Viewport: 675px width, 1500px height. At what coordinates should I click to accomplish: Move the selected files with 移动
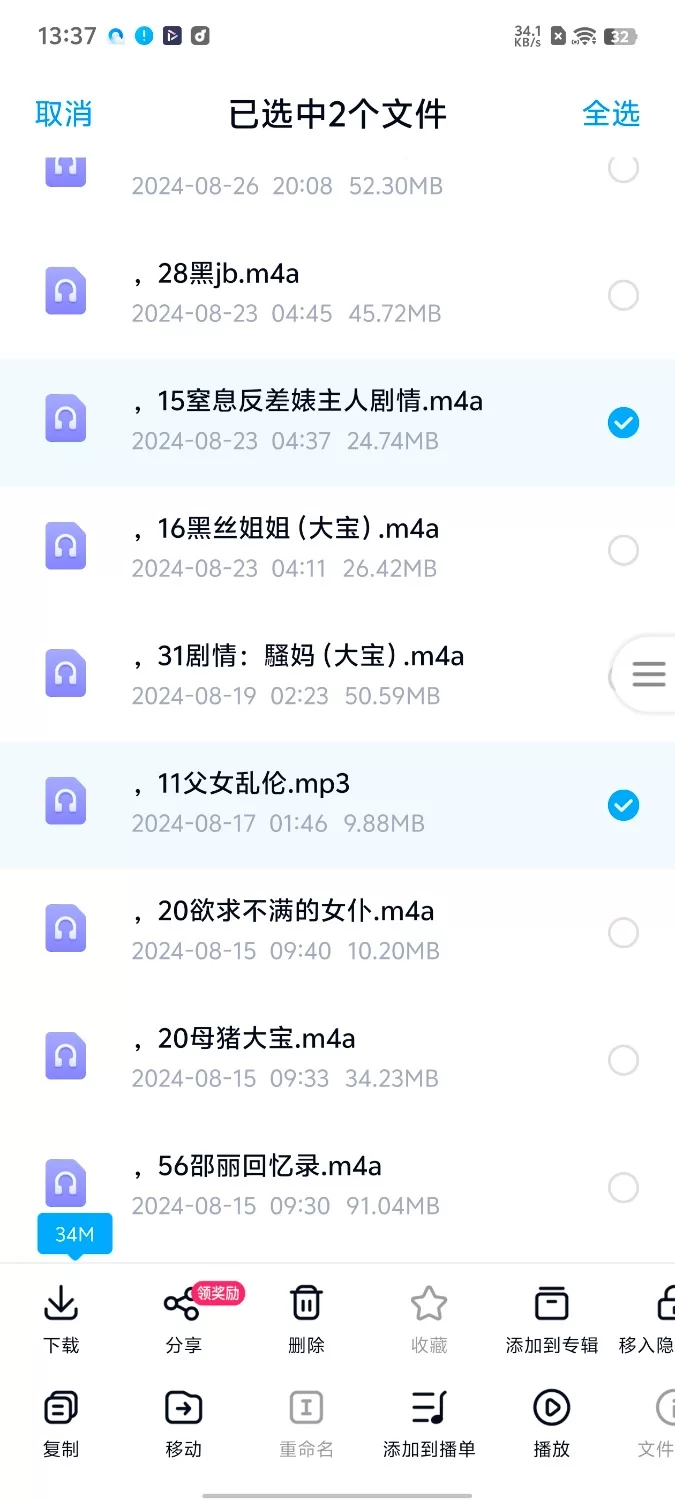(x=183, y=1424)
